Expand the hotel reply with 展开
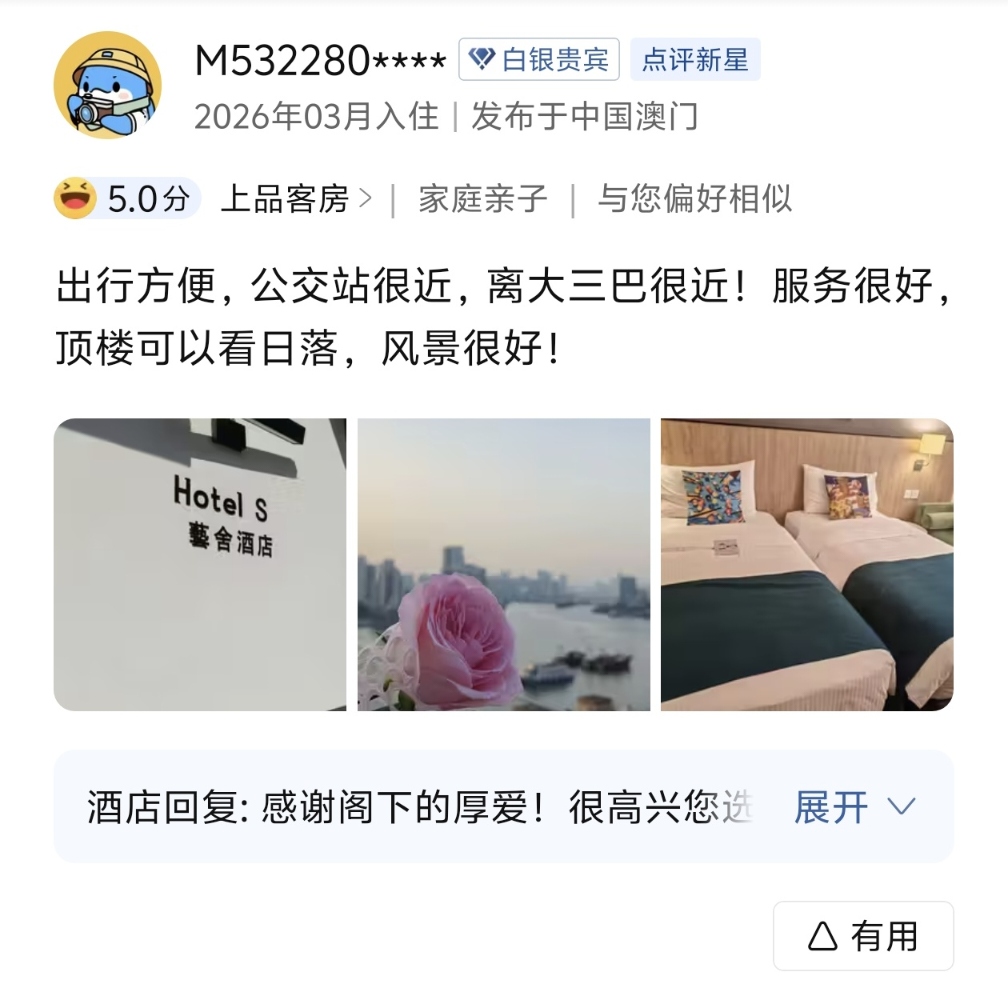 click(854, 807)
